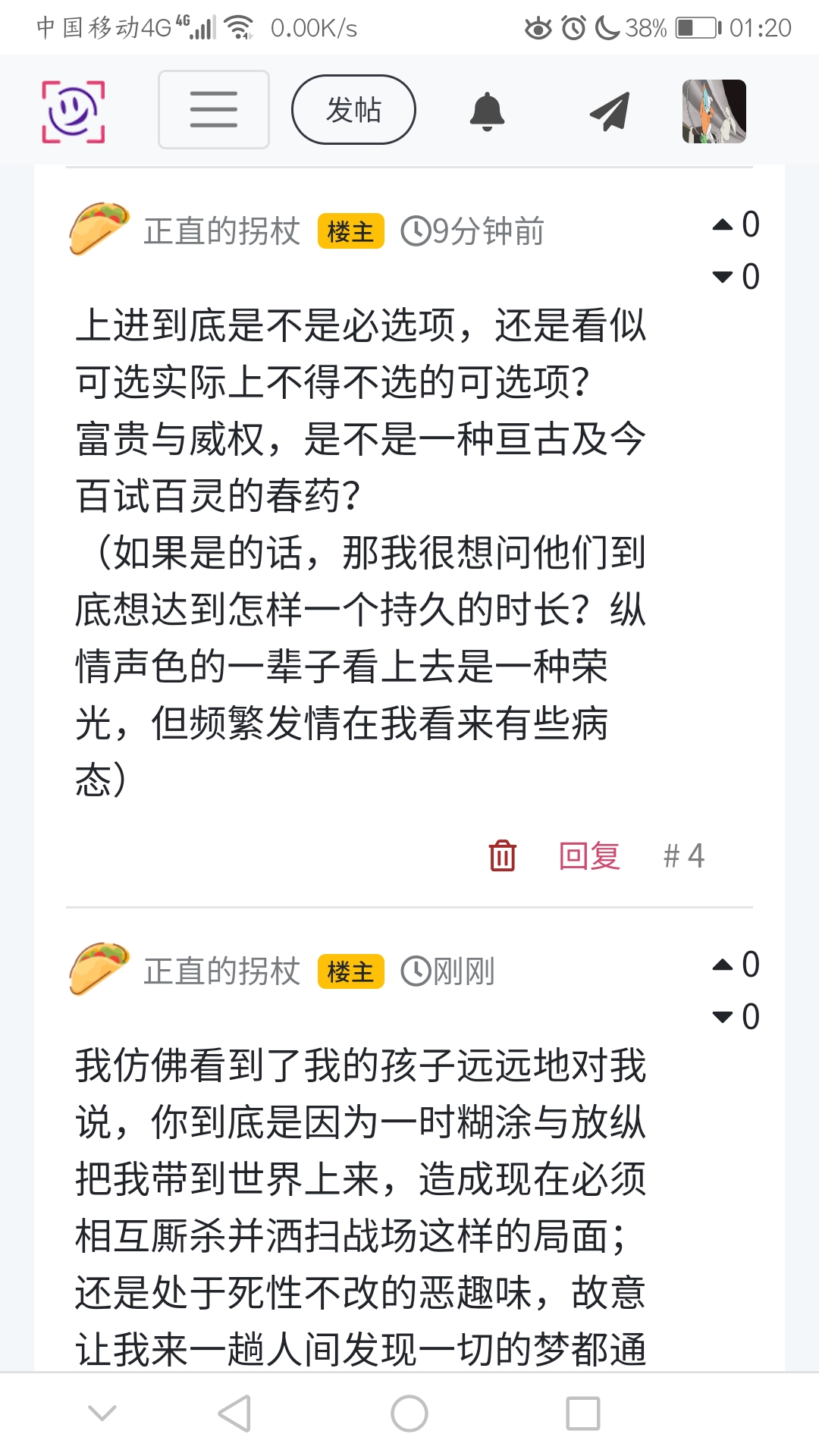This screenshot has width=819, height=1456.
Task: Delete post #4 with the trash icon
Action: 502,855
